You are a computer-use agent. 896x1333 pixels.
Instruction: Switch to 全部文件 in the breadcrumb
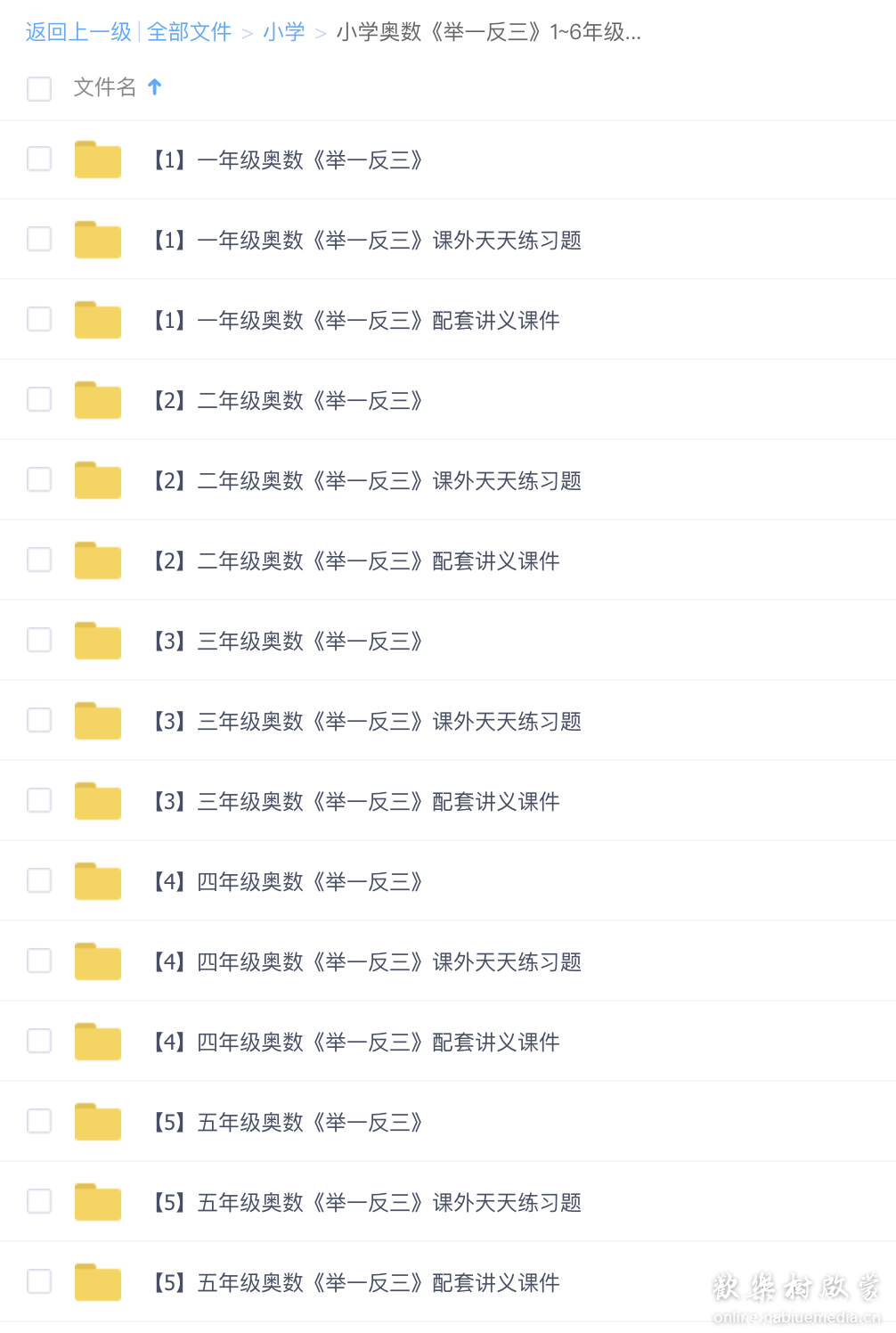point(189,32)
